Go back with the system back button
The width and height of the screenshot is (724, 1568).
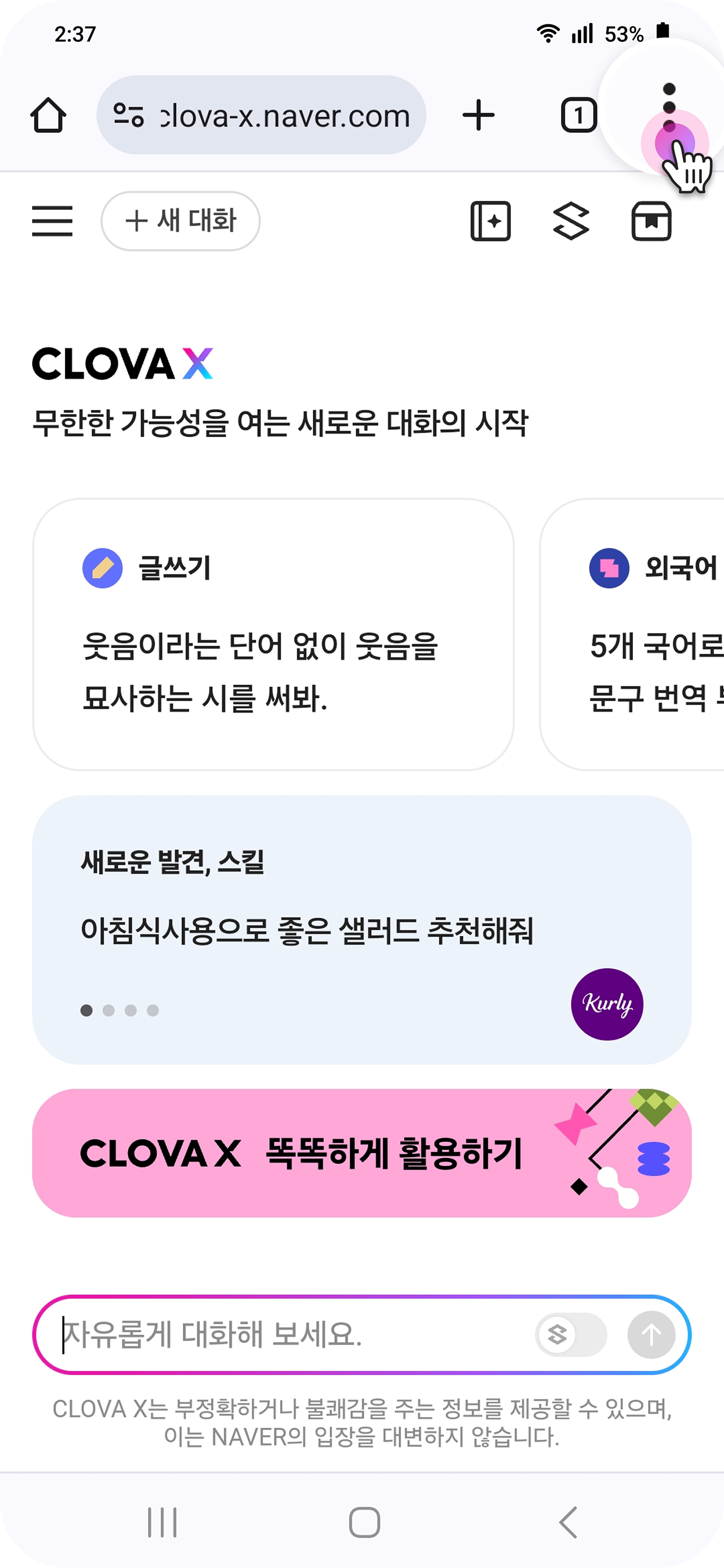point(567,1522)
